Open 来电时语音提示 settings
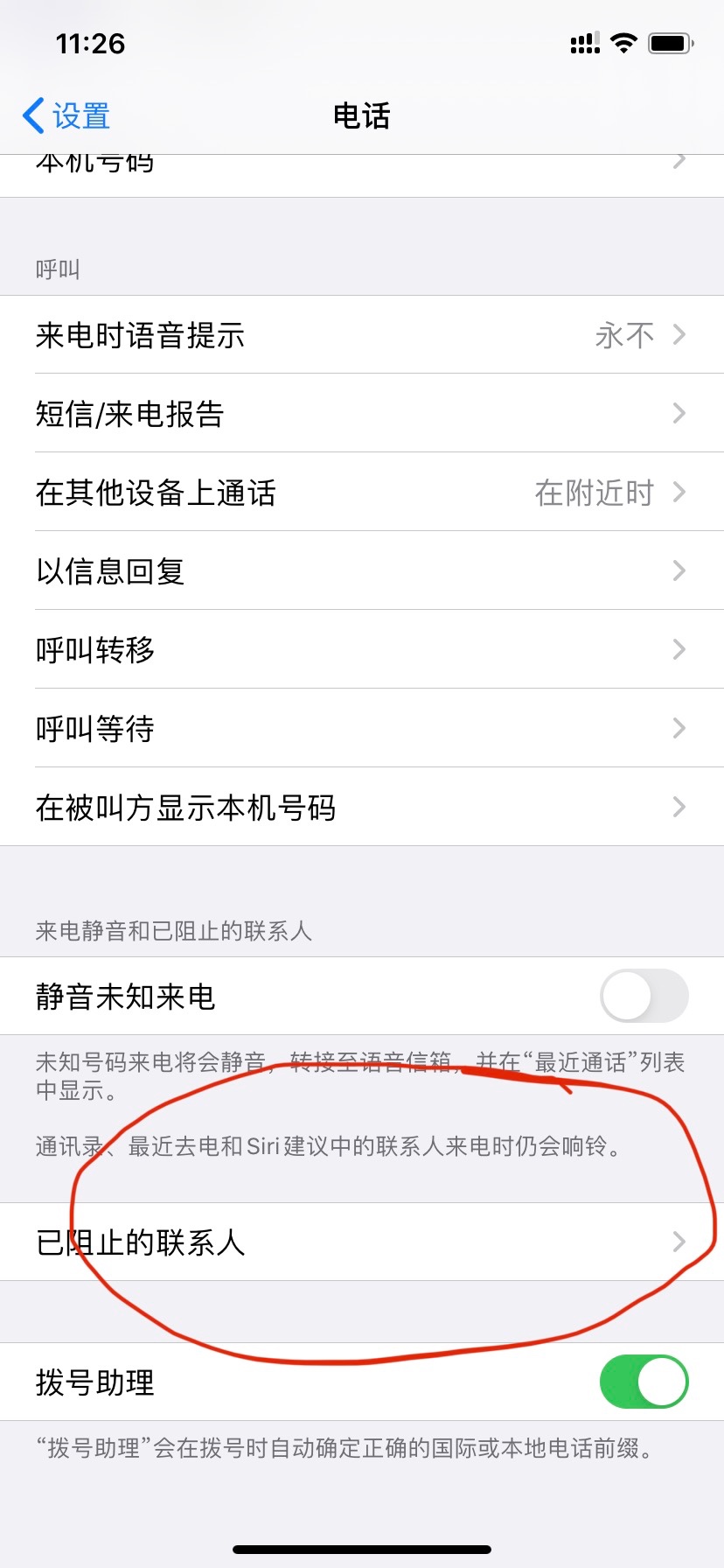Screen dimensions: 724x1568 pyautogui.click(x=362, y=335)
